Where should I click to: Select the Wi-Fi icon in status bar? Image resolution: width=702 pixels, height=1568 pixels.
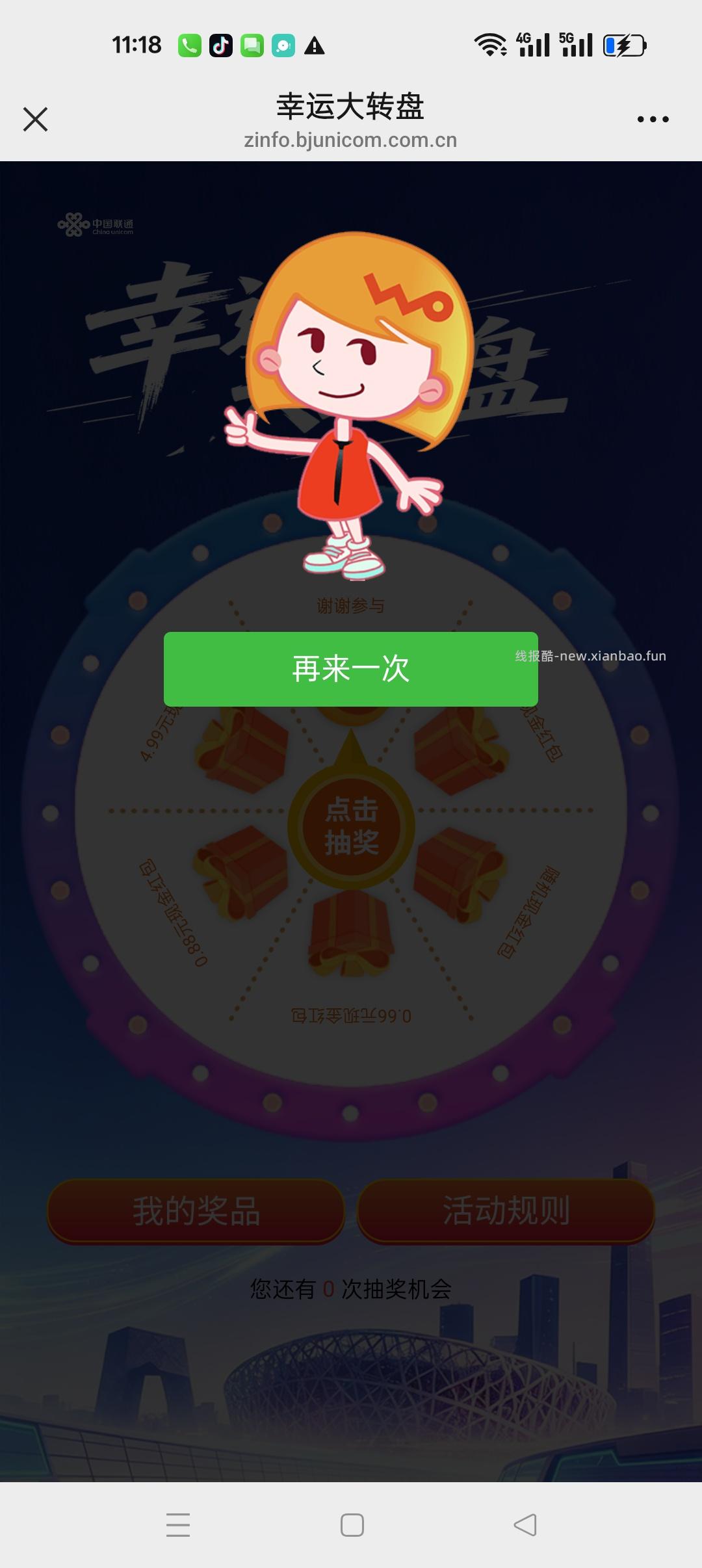tap(491, 44)
